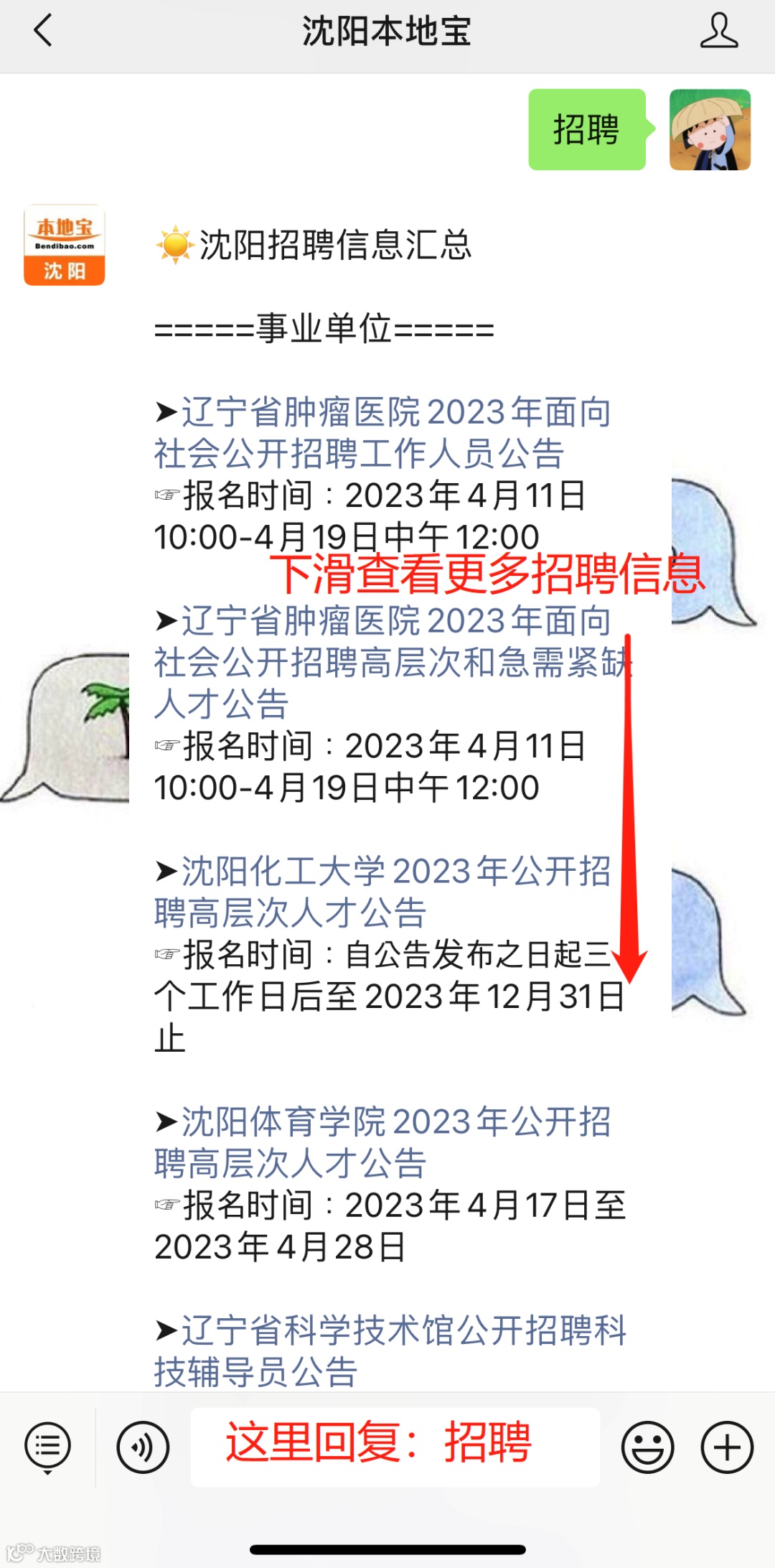Open the account profile icon
Image resolution: width=775 pixels, height=1568 pixels.
pos(718,32)
